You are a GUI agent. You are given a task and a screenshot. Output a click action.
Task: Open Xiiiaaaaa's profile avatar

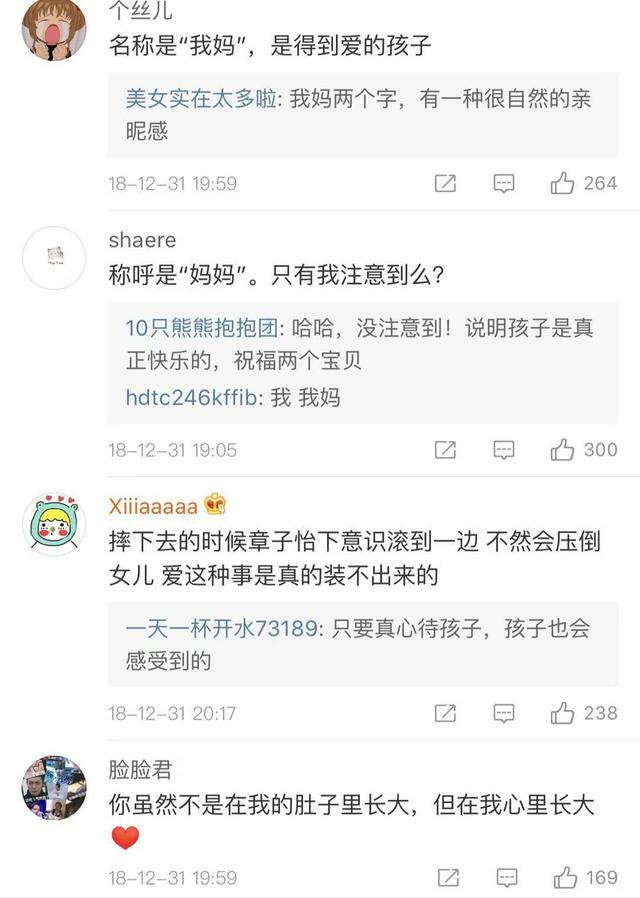click(54, 523)
